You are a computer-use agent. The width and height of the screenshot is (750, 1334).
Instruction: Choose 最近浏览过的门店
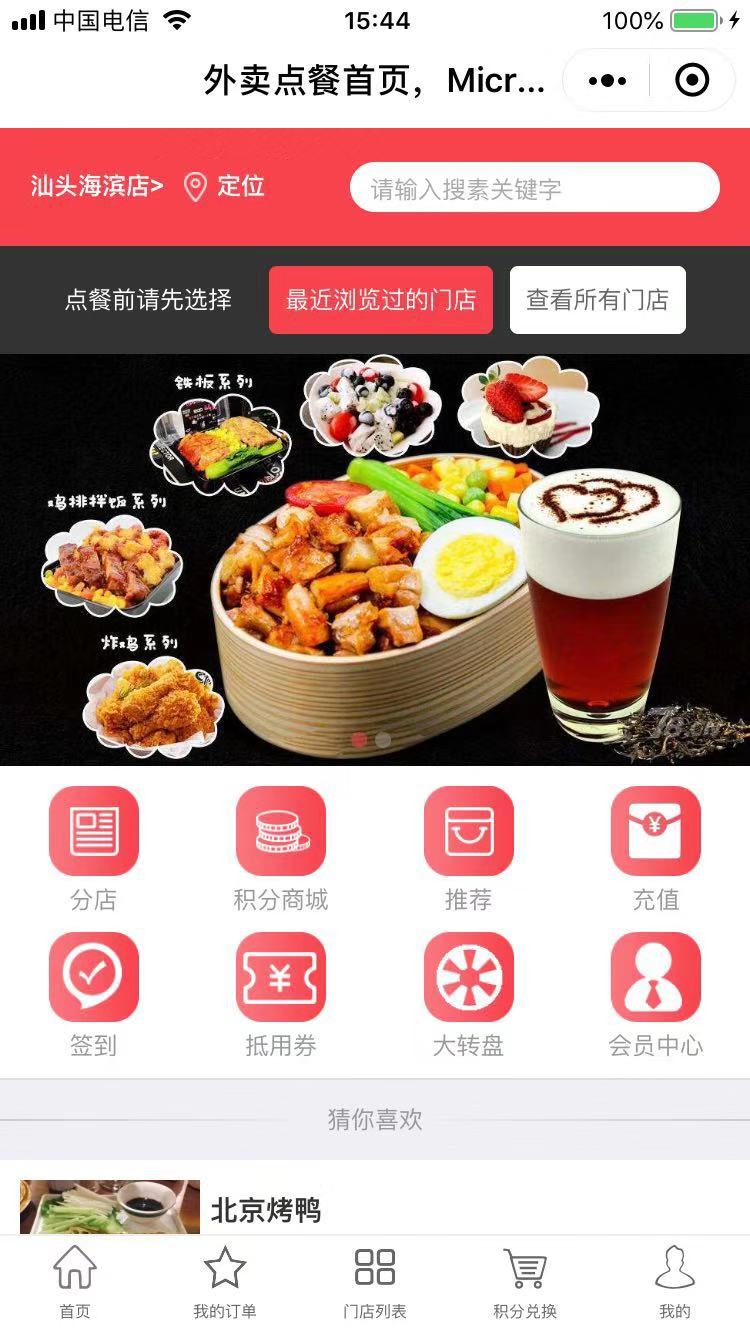380,300
